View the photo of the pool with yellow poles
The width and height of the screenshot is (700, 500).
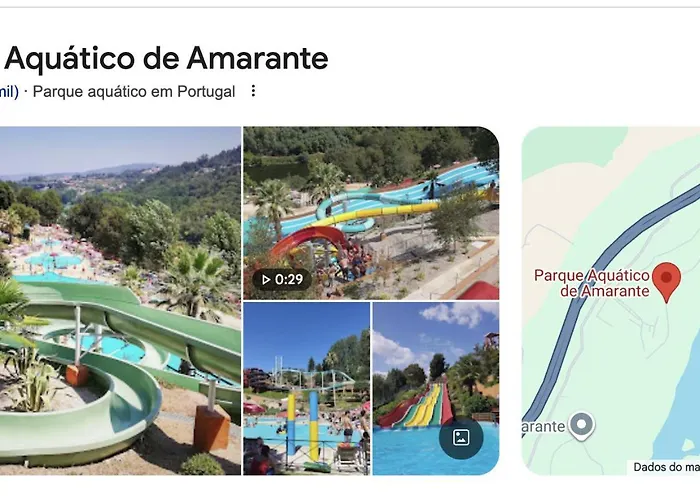[x=306, y=388]
